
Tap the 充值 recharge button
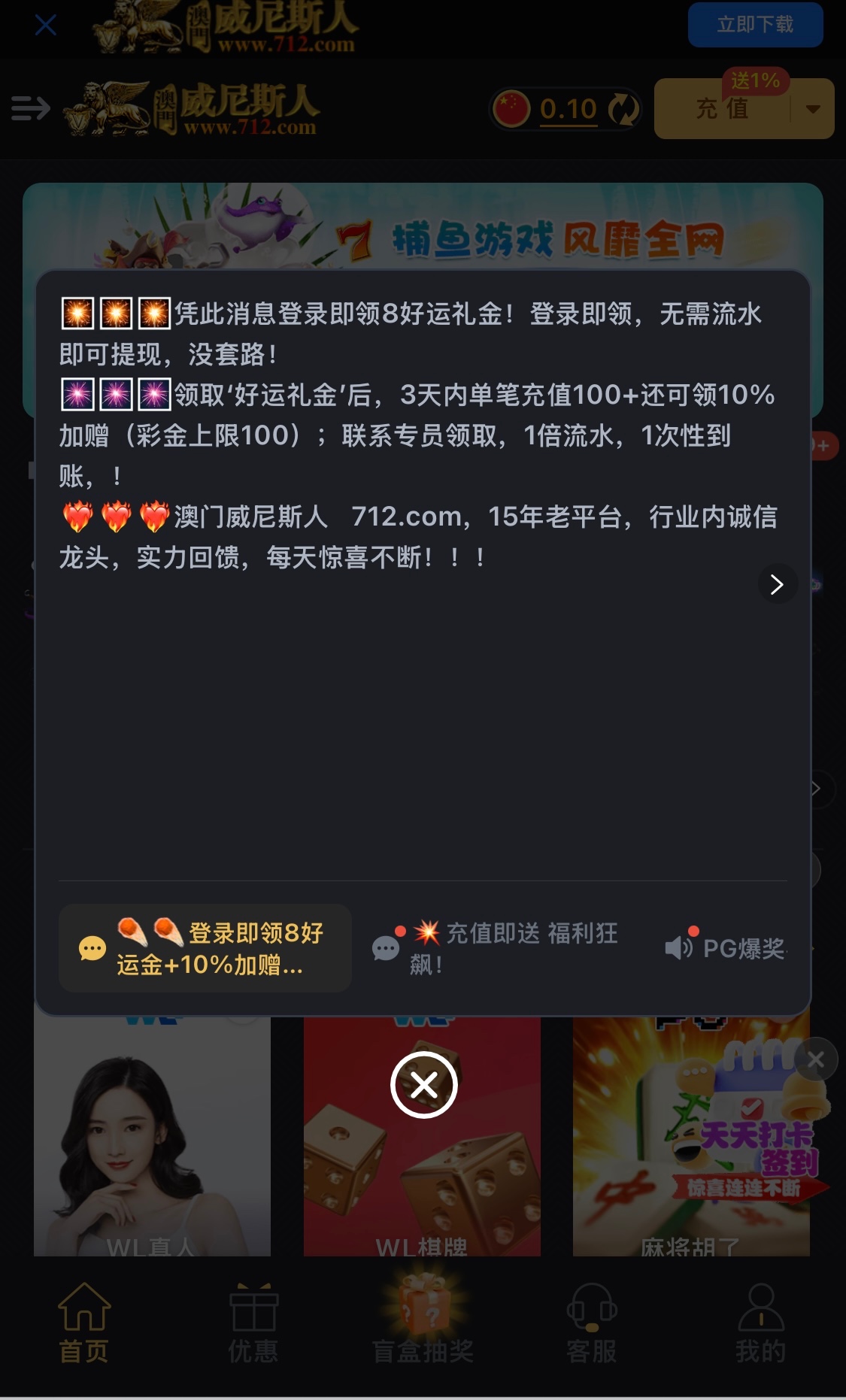pyautogui.click(x=720, y=110)
